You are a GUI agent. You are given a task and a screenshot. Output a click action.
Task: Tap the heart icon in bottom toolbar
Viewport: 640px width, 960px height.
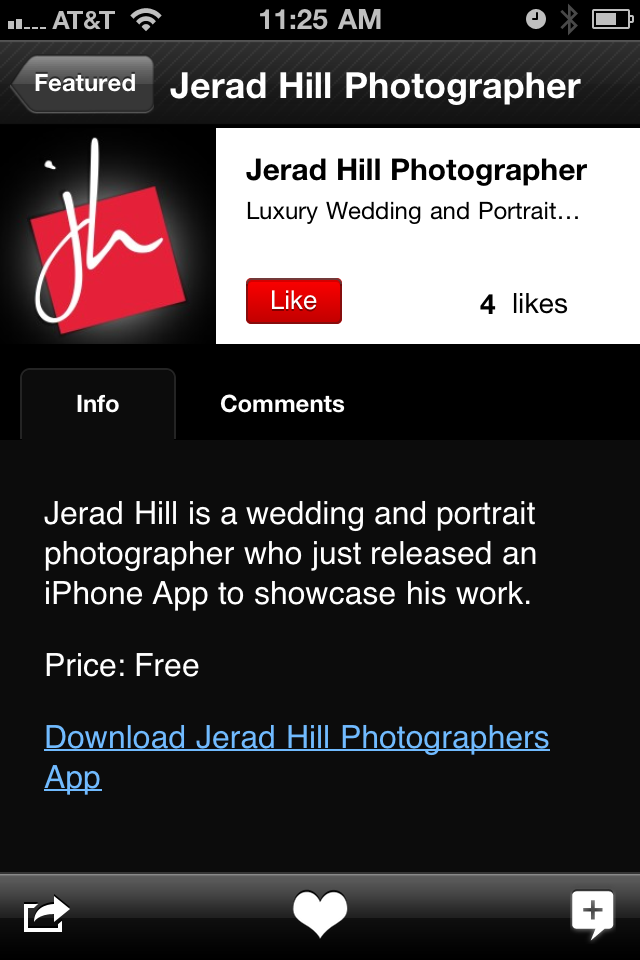coord(320,914)
